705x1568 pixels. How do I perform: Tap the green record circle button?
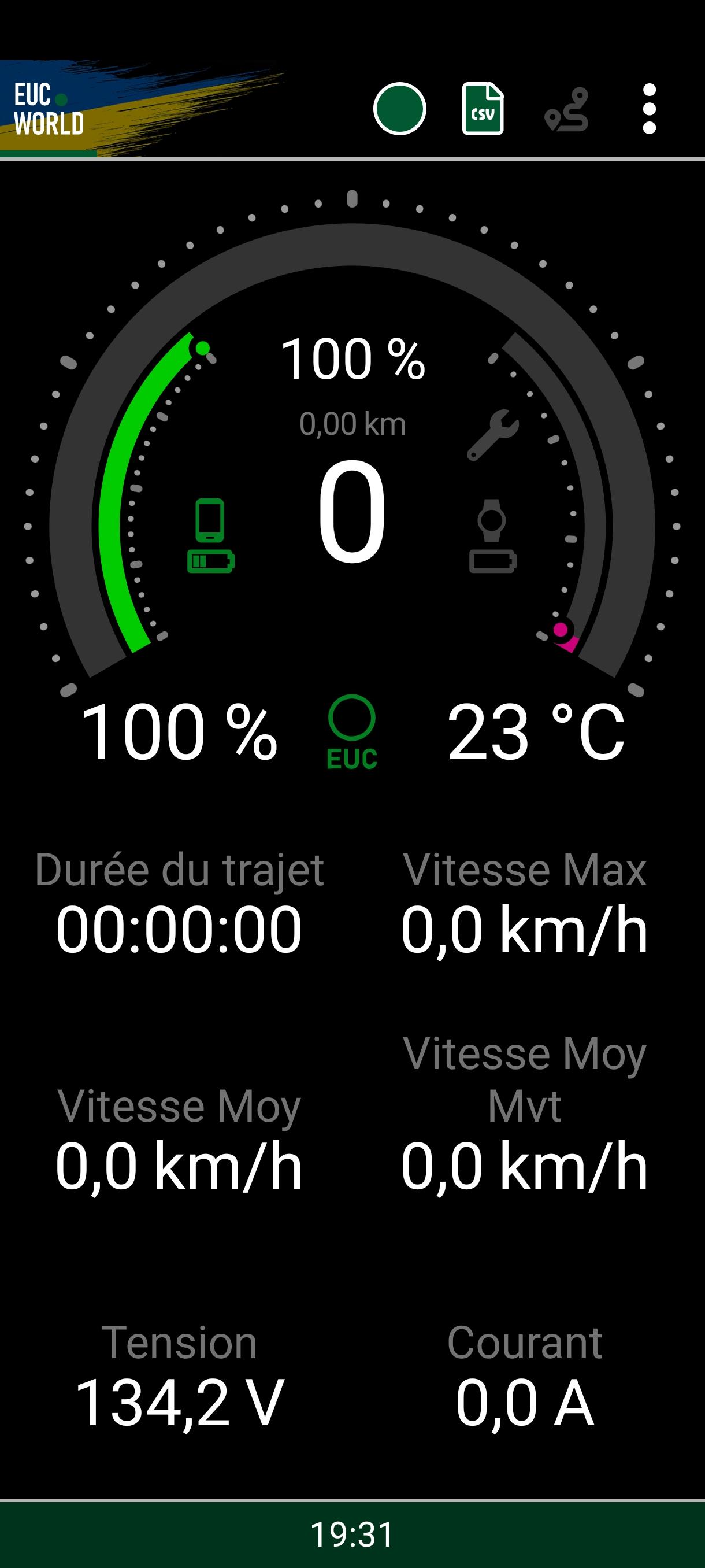click(399, 109)
